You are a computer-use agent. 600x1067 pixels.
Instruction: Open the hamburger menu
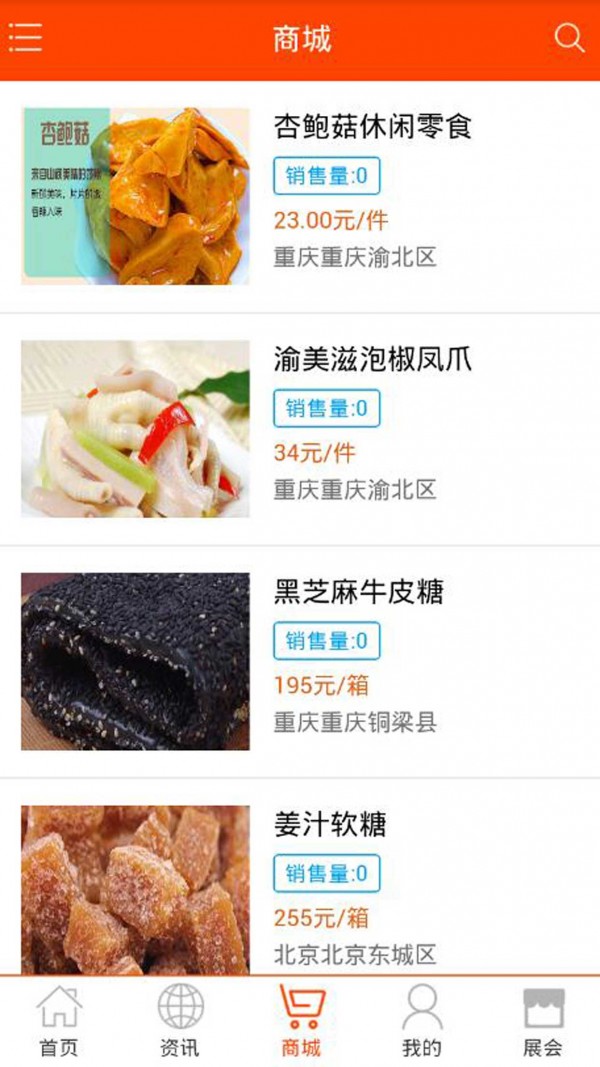pyautogui.click(x=26, y=39)
